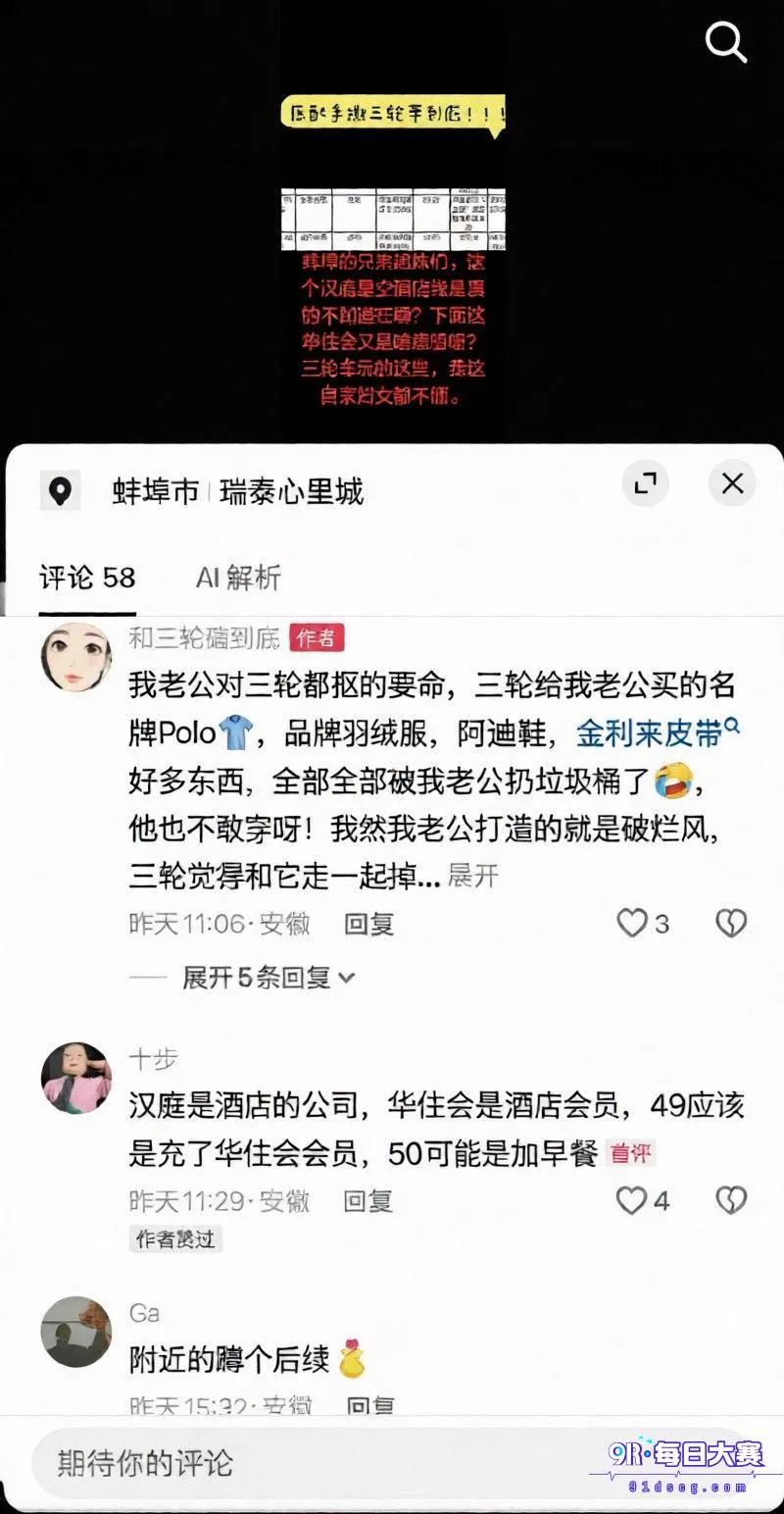Expand the comments panel to full screen
Screen dimensions: 784x1514
click(645, 483)
